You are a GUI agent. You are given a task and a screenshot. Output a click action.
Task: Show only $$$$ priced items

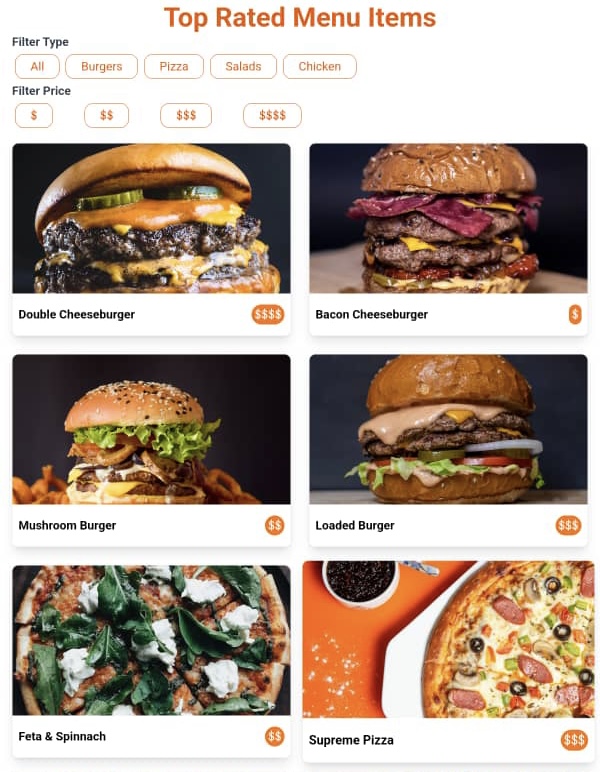272,116
